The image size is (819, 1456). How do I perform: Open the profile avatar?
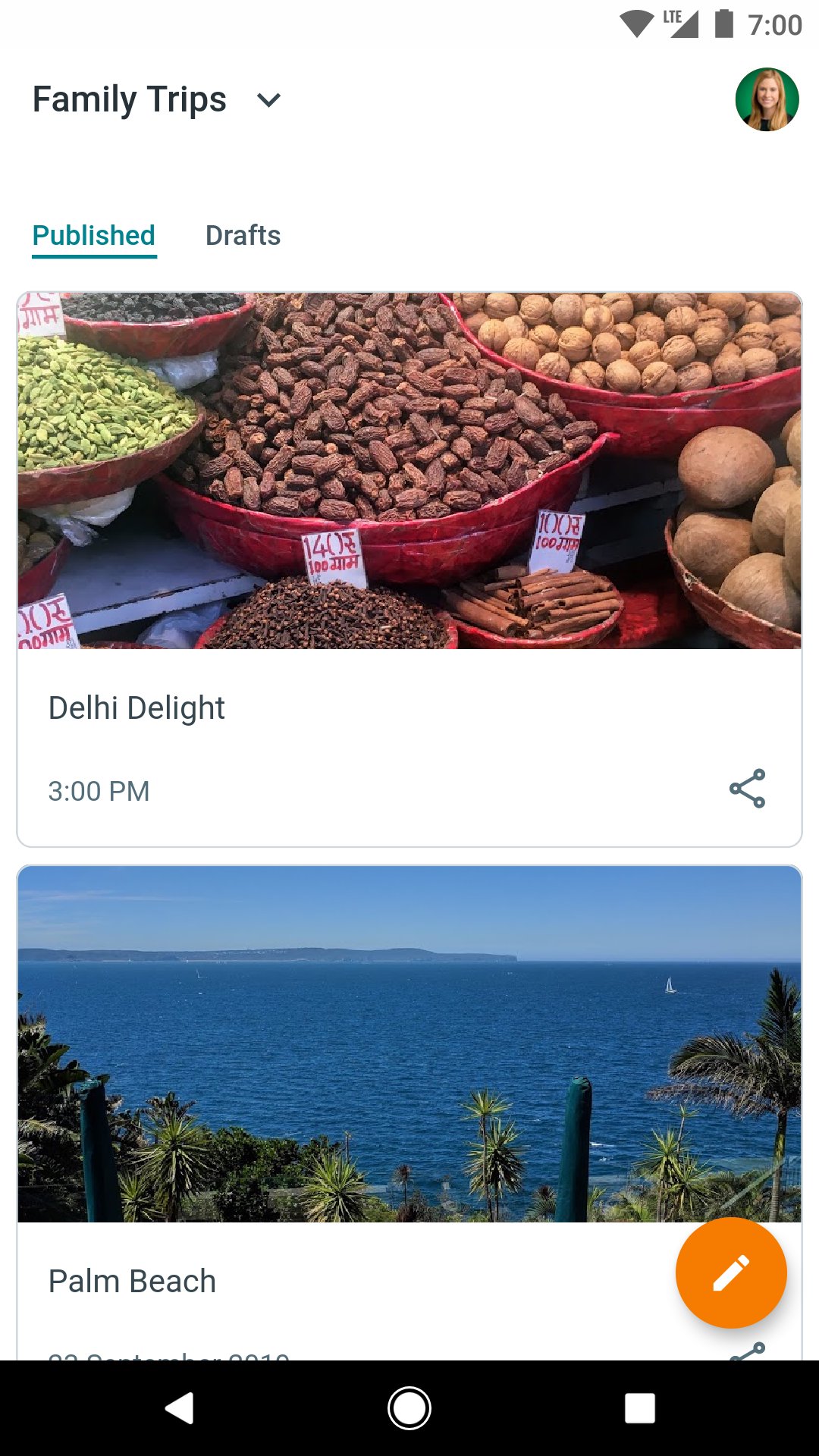tap(767, 99)
